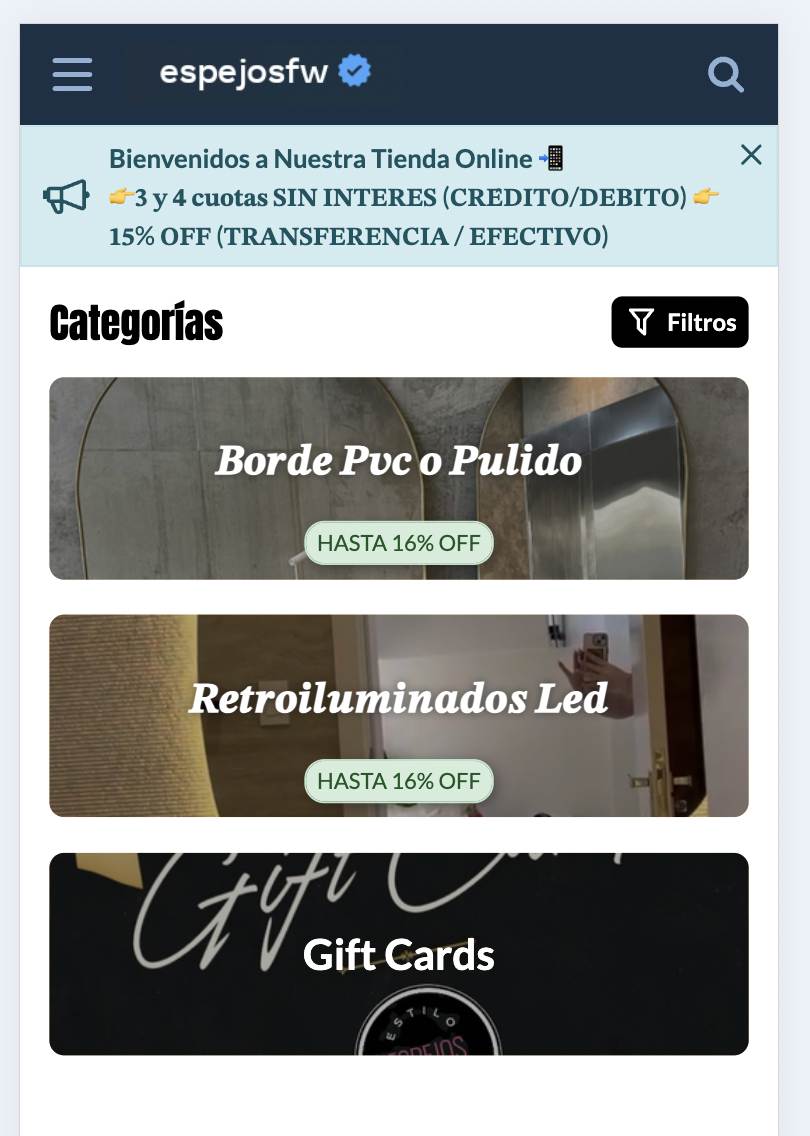Tap the espejosfw store logo
This screenshot has height=1136, width=810.
click(x=265, y=73)
